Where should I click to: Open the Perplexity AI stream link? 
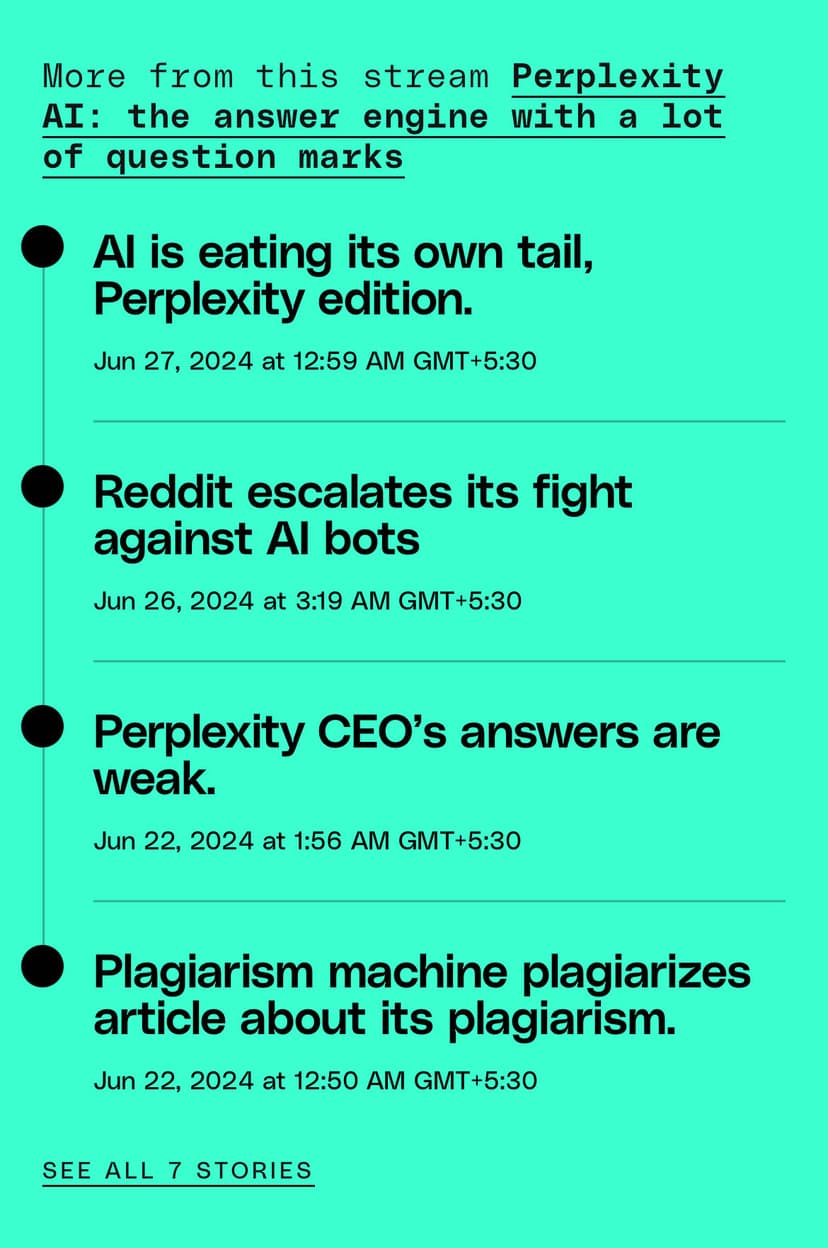pos(382,117)
